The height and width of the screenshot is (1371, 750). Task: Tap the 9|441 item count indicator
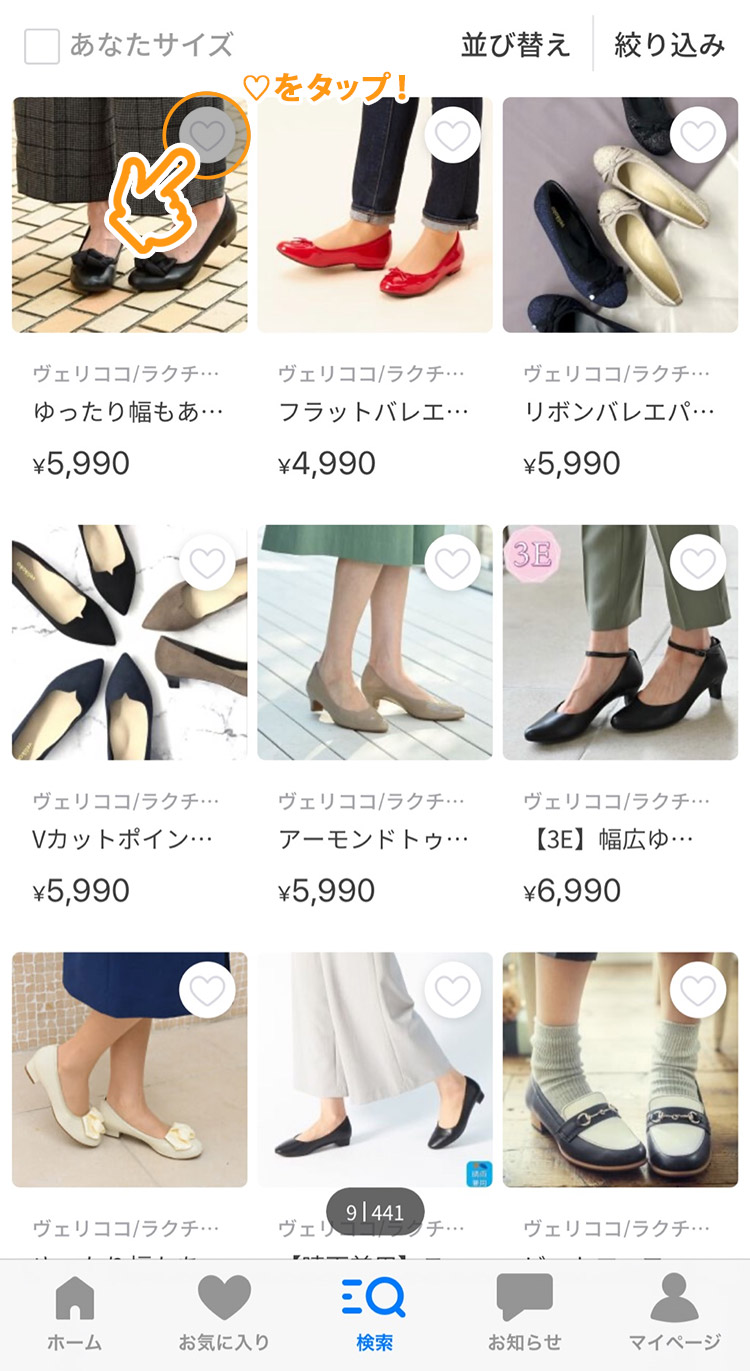[x=374, y=1210]
